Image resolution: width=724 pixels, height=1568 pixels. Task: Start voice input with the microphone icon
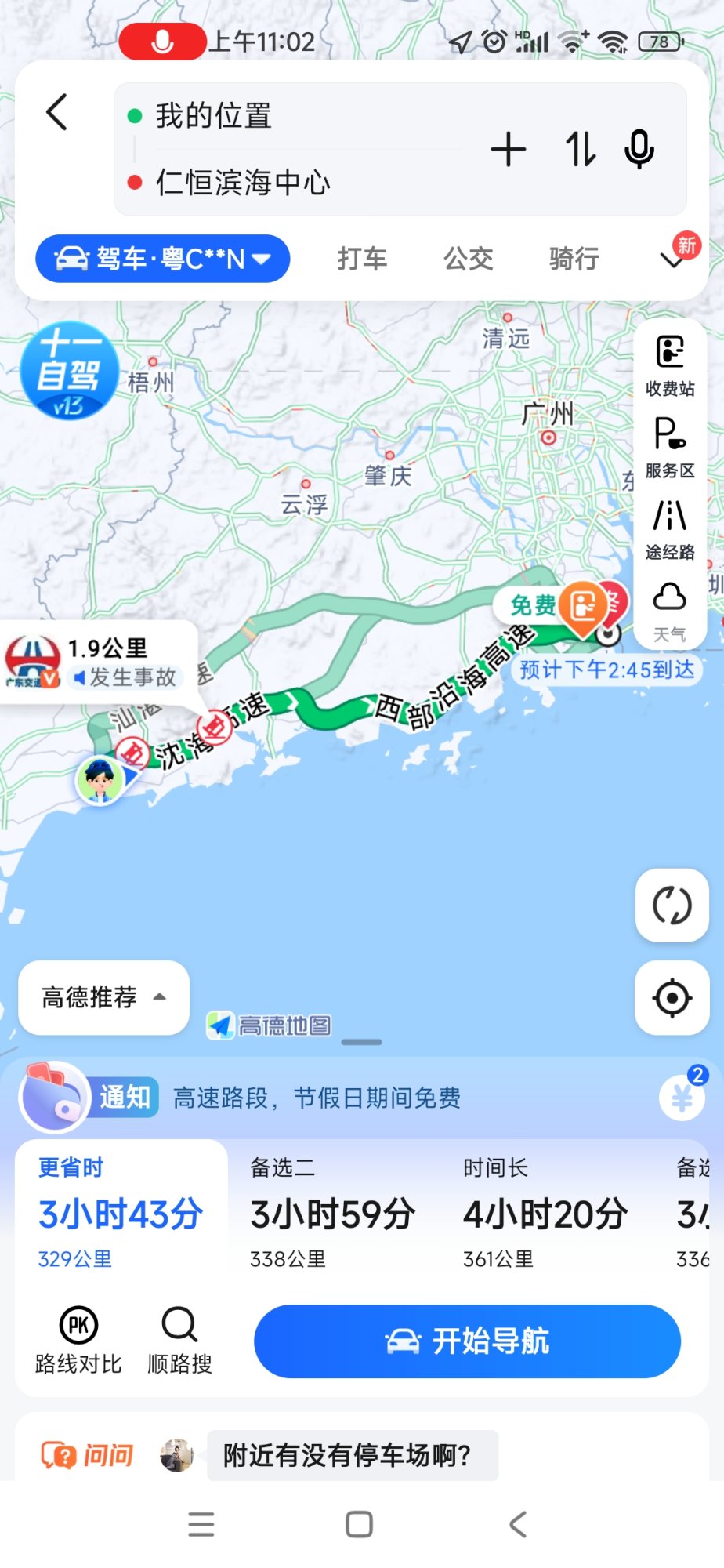click(639, 150)
